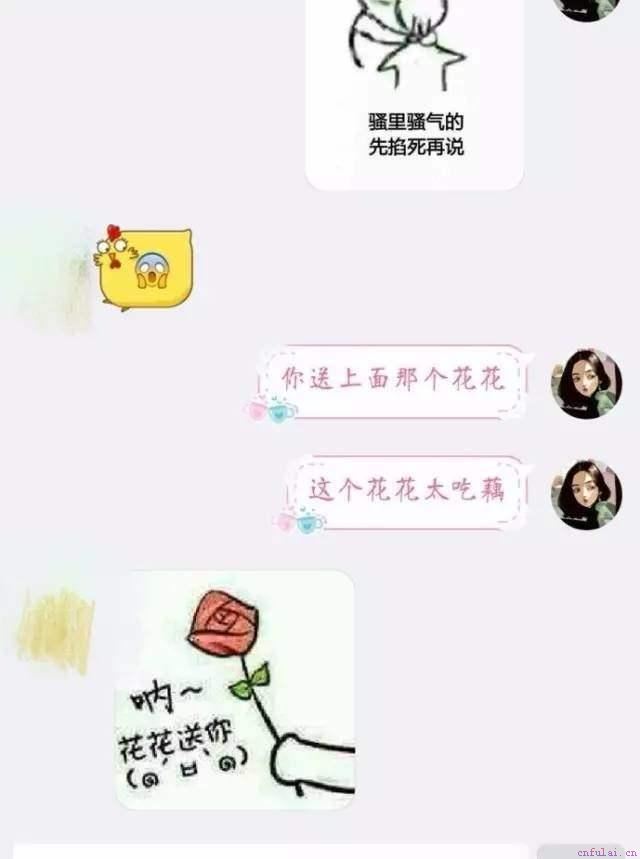The width and height of the screenshot is (640, 859).
Task: Open the shocked yellow chicken sticker
Action: pos(144,268)
